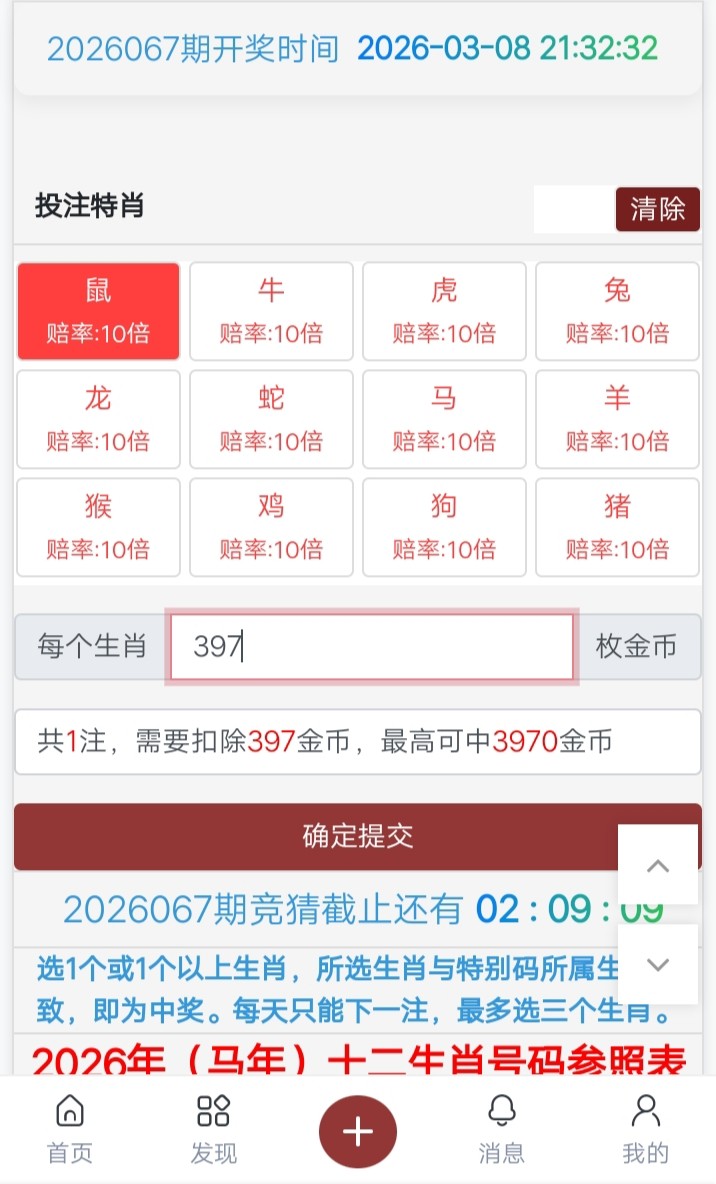
Task: Pick the 马 zodiac option
Action: [444, 419]
